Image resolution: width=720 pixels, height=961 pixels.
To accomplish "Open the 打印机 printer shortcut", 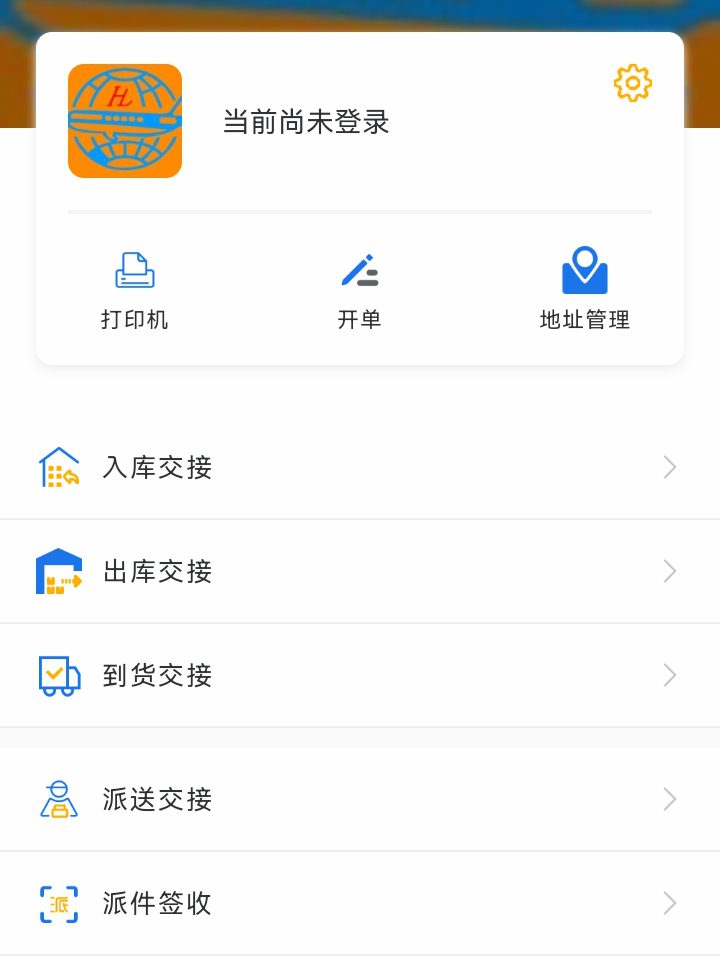I will click(135, 290).
